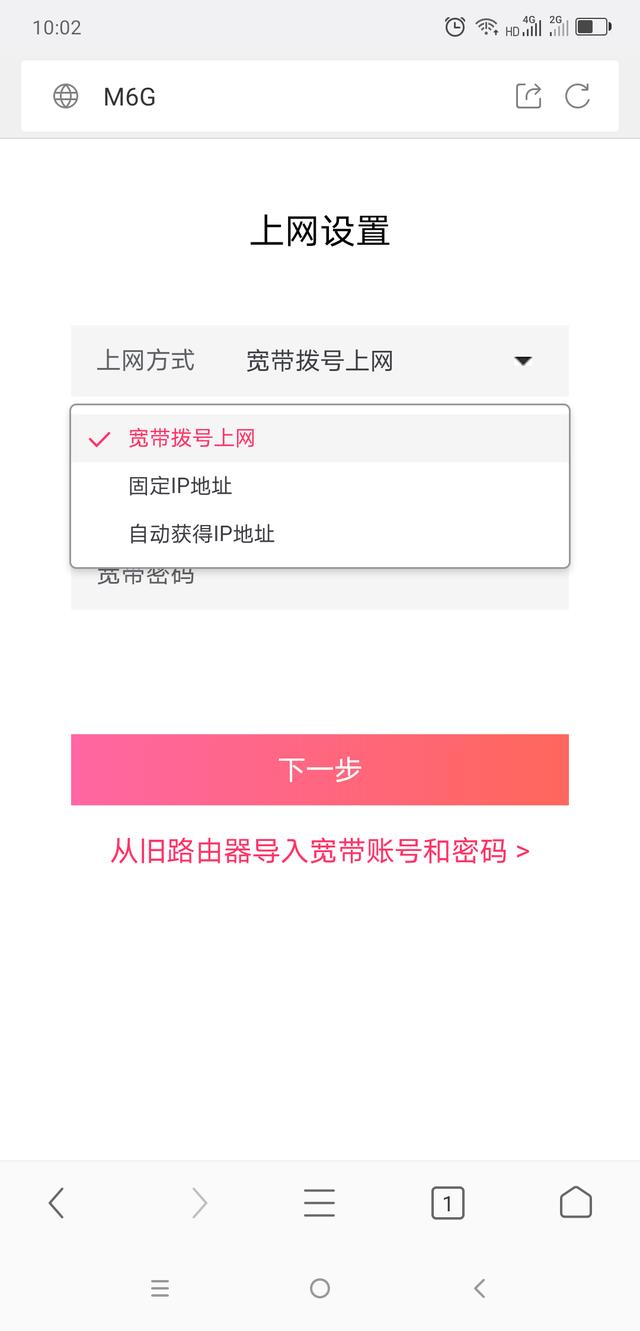This screenshot has width=640, height=1331.
Task: Choose 自动获得IP地址 option
Action: [x=320, y=534]
